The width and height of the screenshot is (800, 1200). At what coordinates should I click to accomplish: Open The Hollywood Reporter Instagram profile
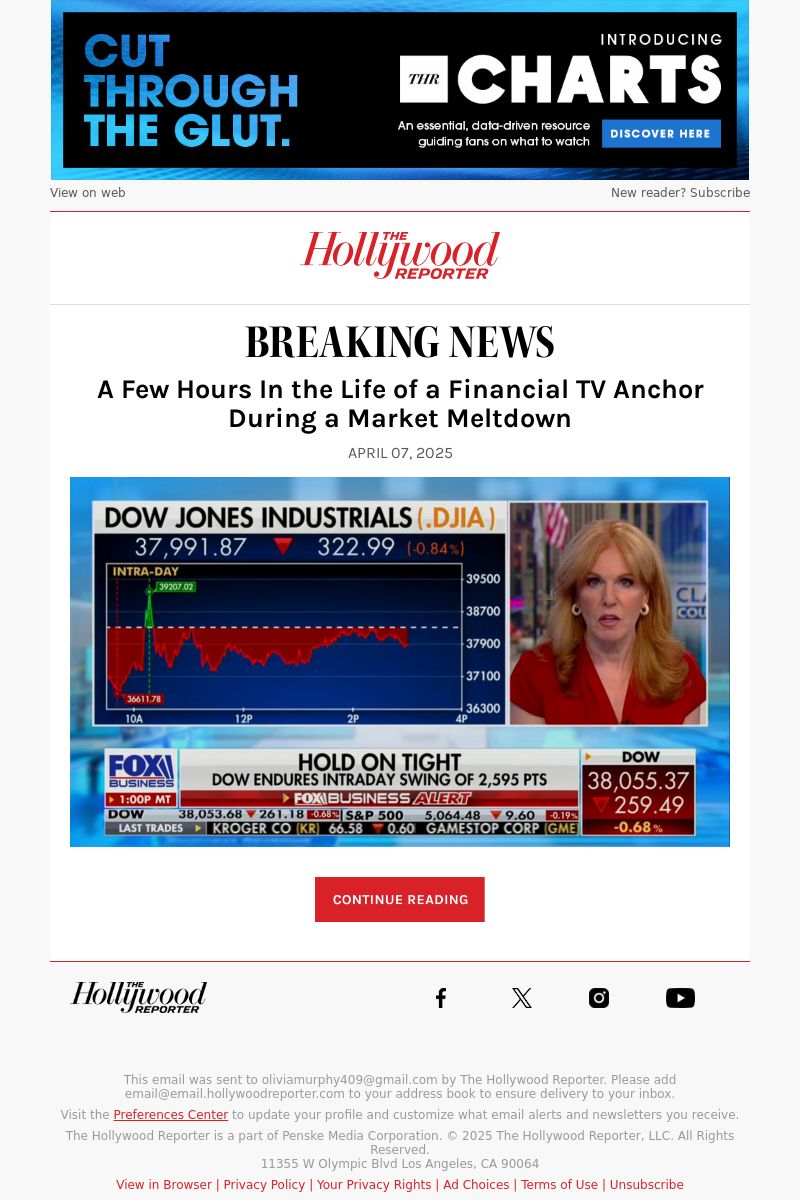pyautogui.click(x=599, y=998)
